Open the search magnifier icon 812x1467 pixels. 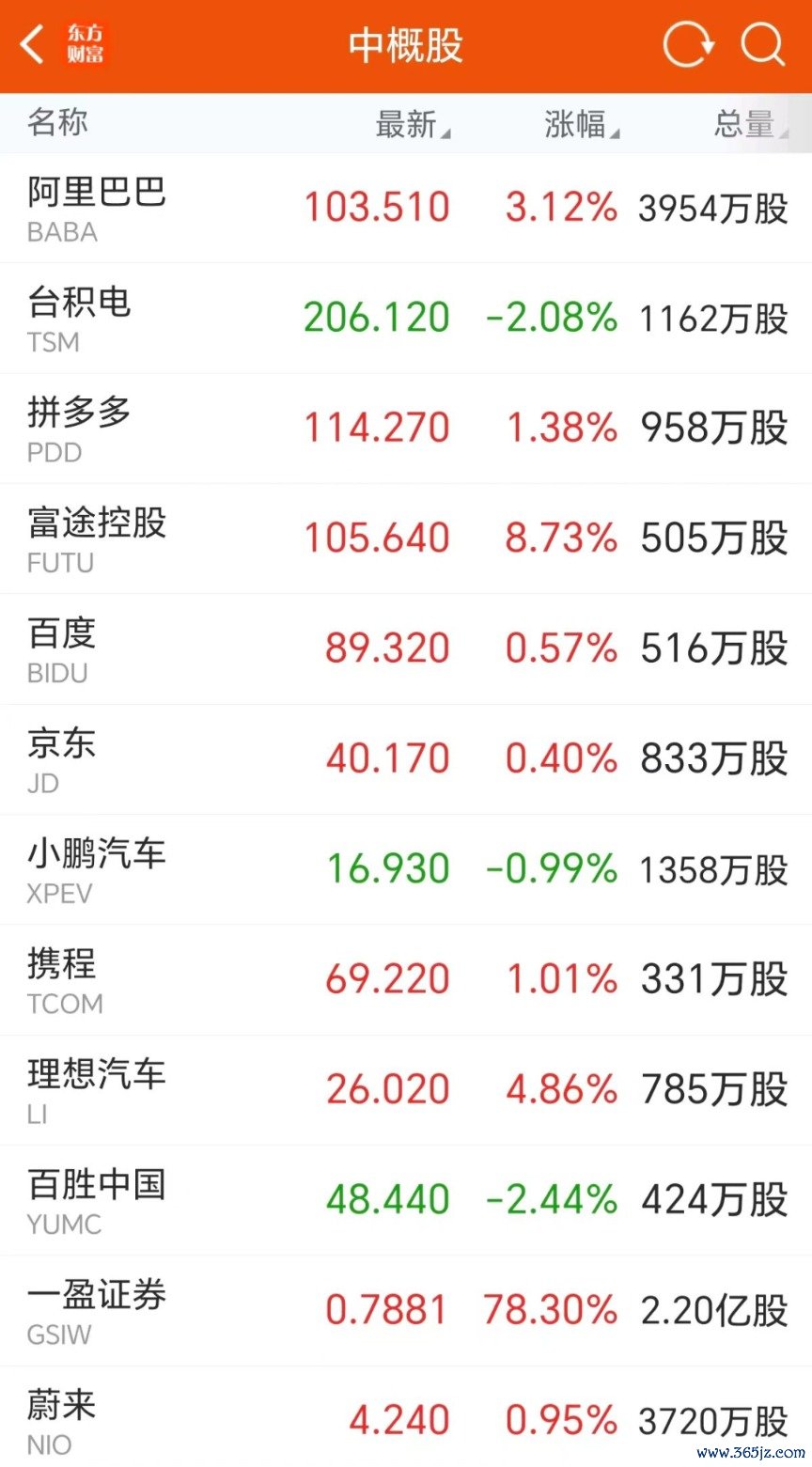pyautogui.click(x=762, y=44)
